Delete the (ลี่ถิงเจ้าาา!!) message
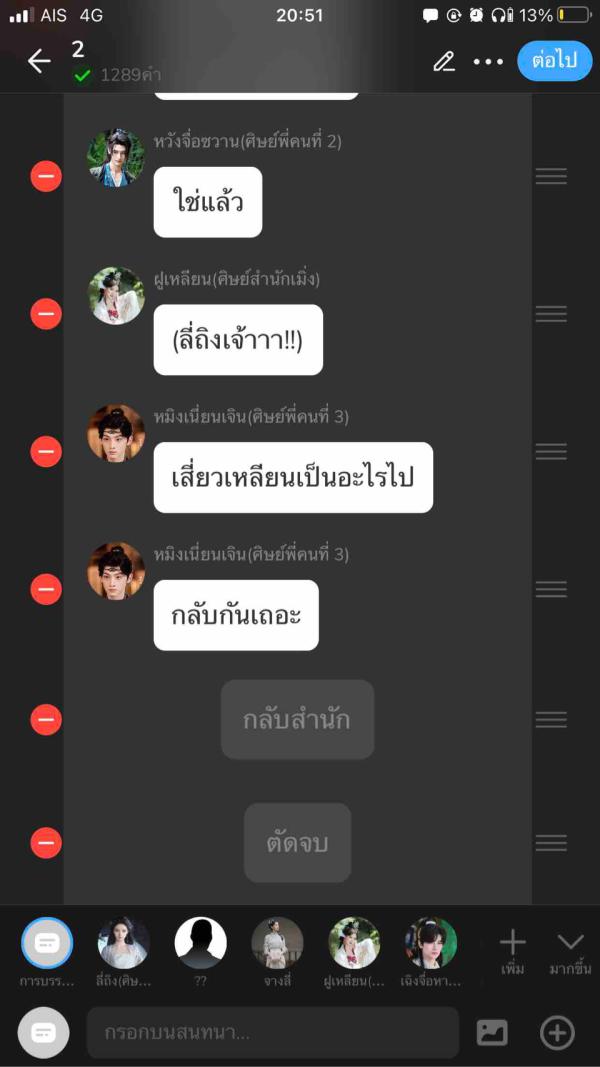The width and height of the screenshot is (600, 1067). pyautogui.click(x=46, y=314)
